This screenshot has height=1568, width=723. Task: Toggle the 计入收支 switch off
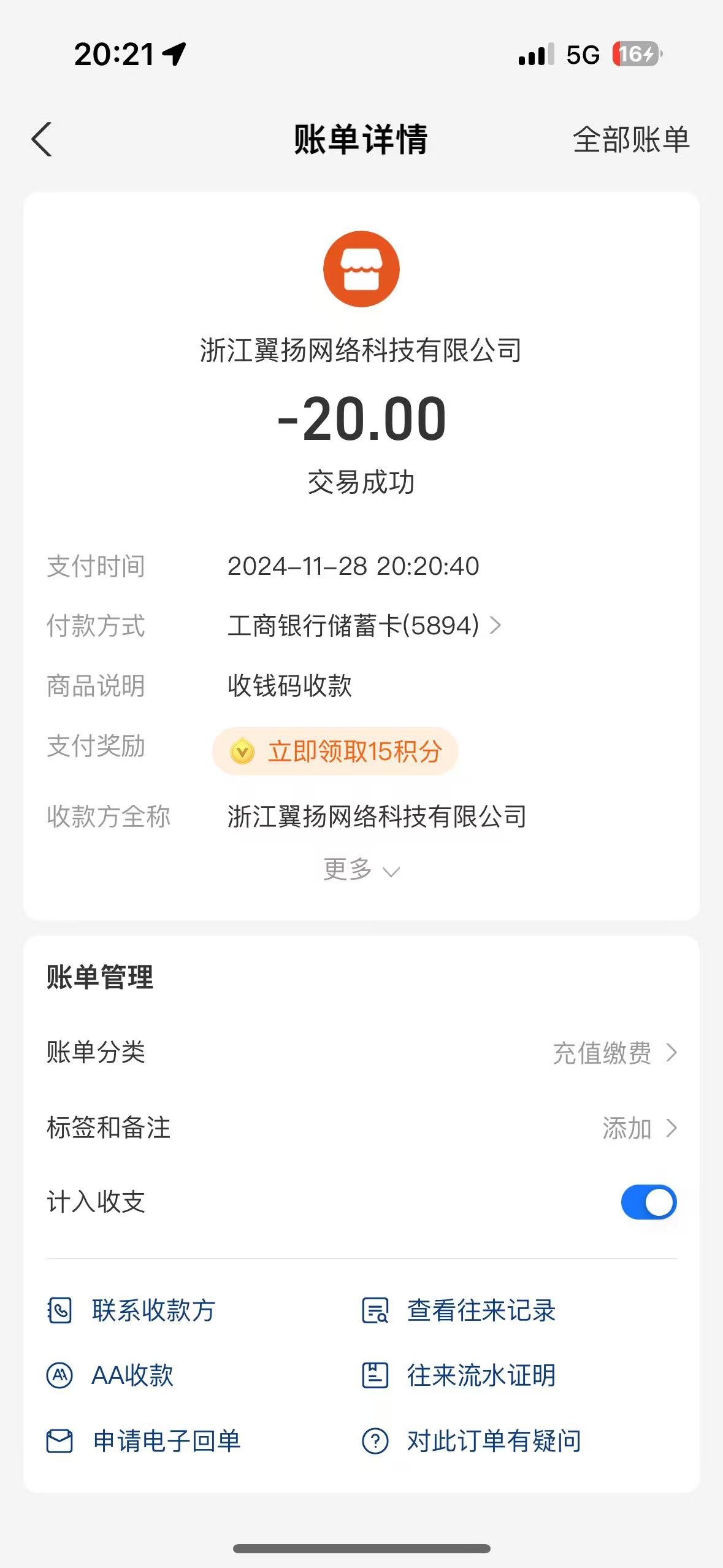click(648, 1202)
